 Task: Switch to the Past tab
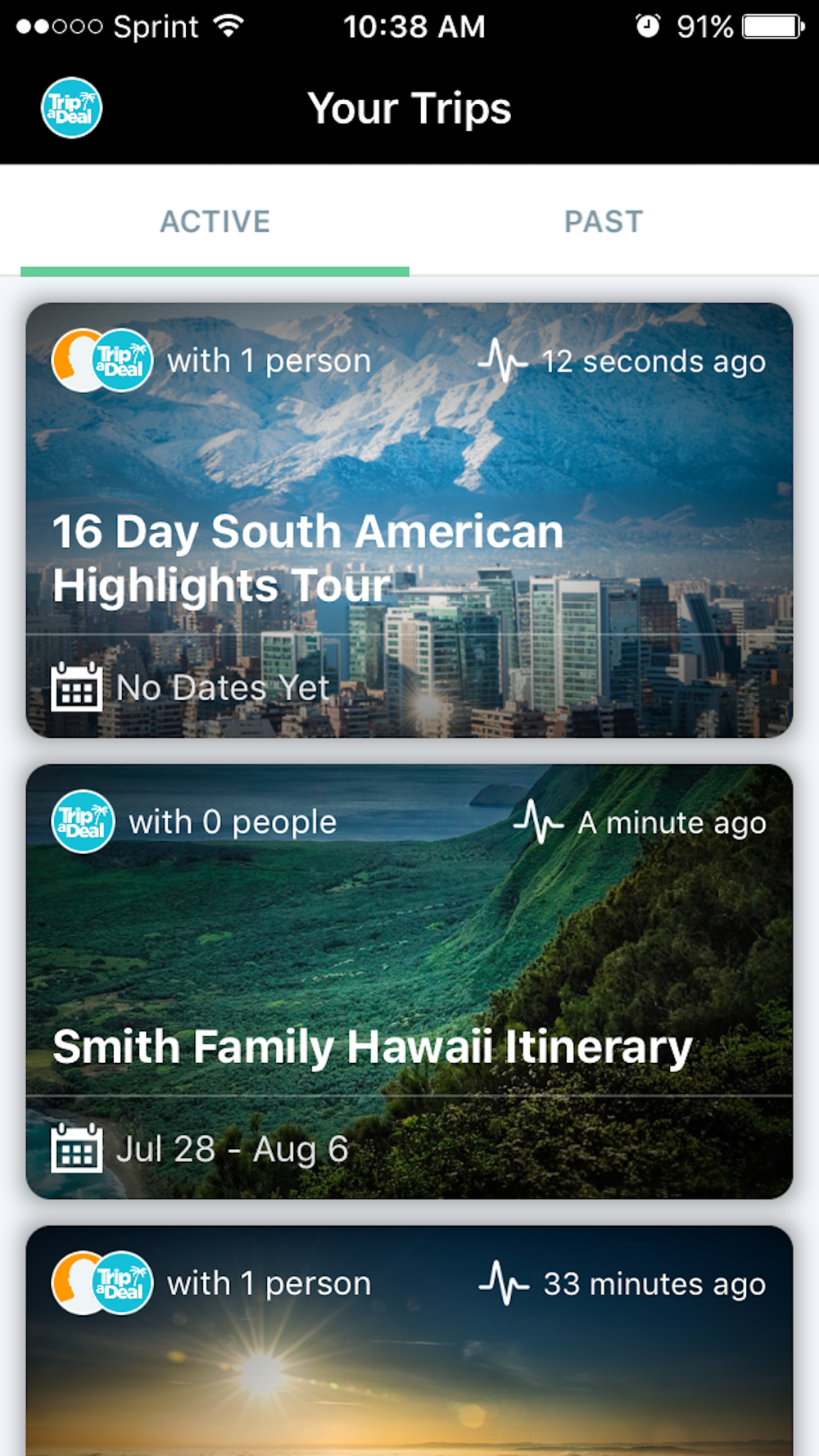[604, 221]
